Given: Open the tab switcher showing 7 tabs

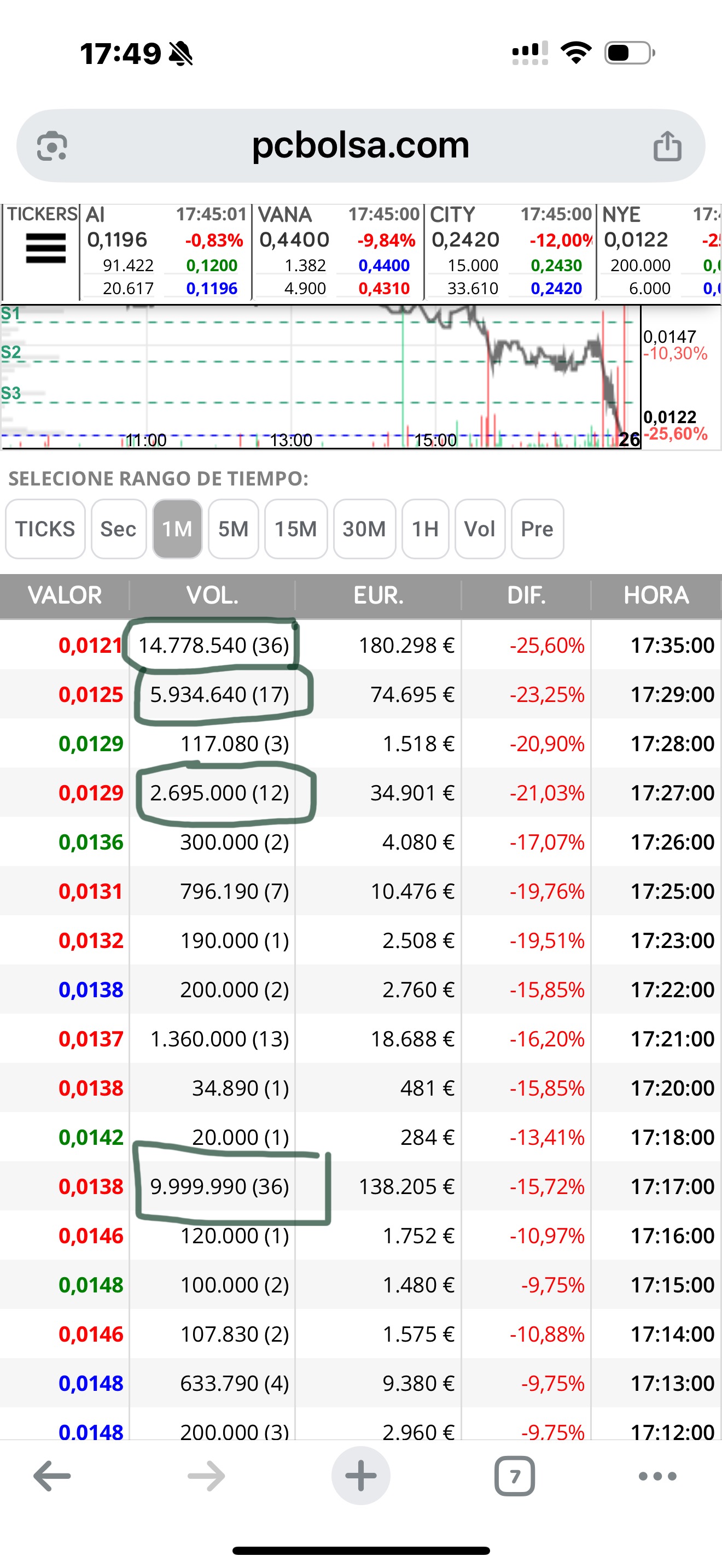Looking at the screenshot, I should click(x=514, y=1476).
